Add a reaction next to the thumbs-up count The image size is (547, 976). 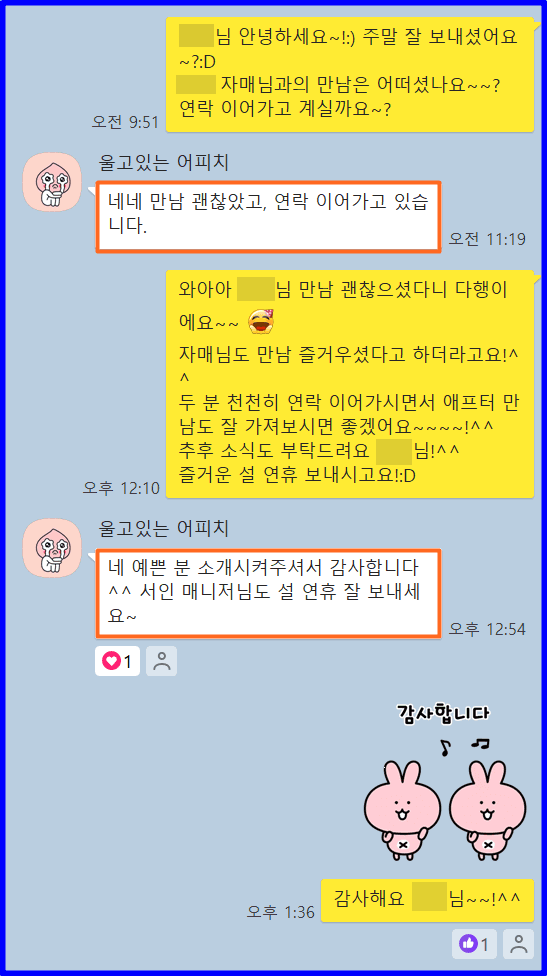[518, 944]
